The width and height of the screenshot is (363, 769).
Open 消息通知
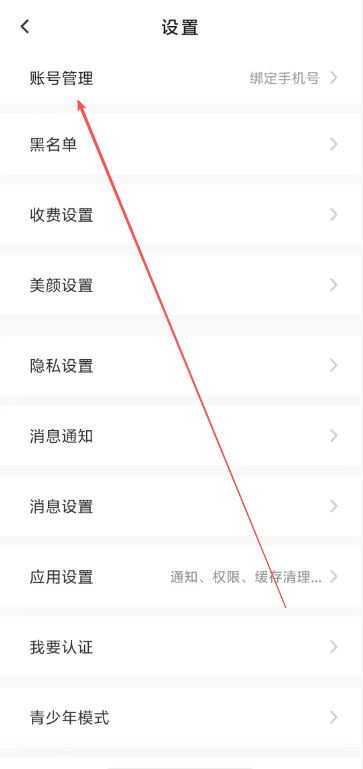[181, 436]
